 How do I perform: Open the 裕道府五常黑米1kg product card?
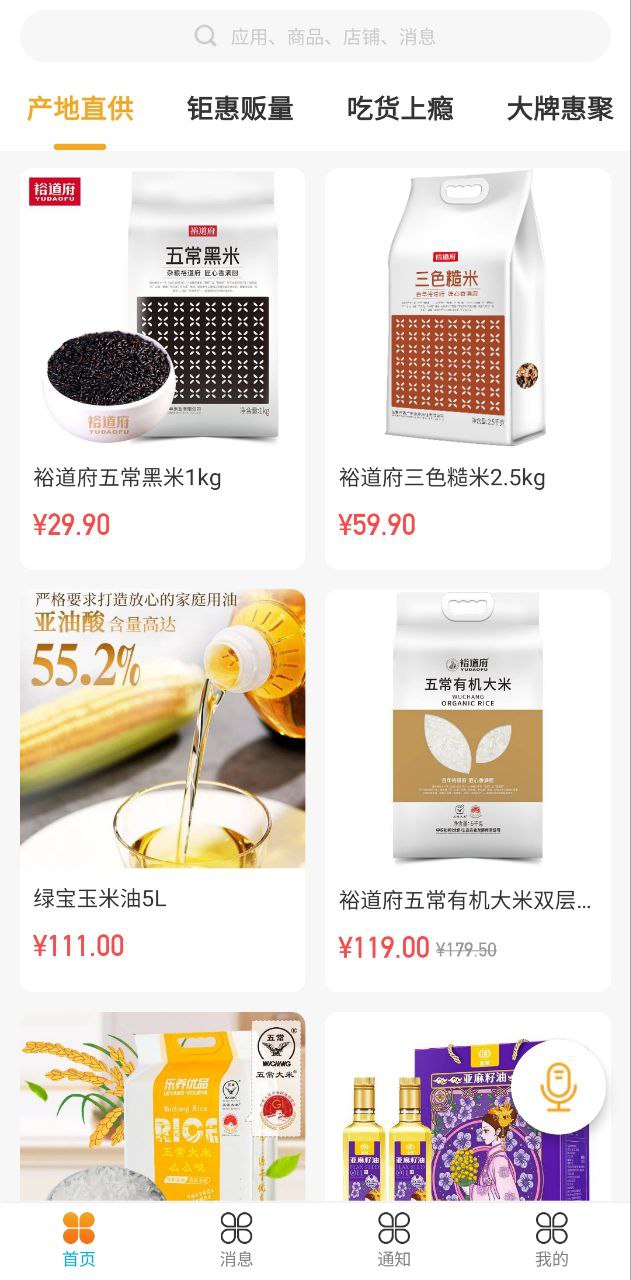162,368
